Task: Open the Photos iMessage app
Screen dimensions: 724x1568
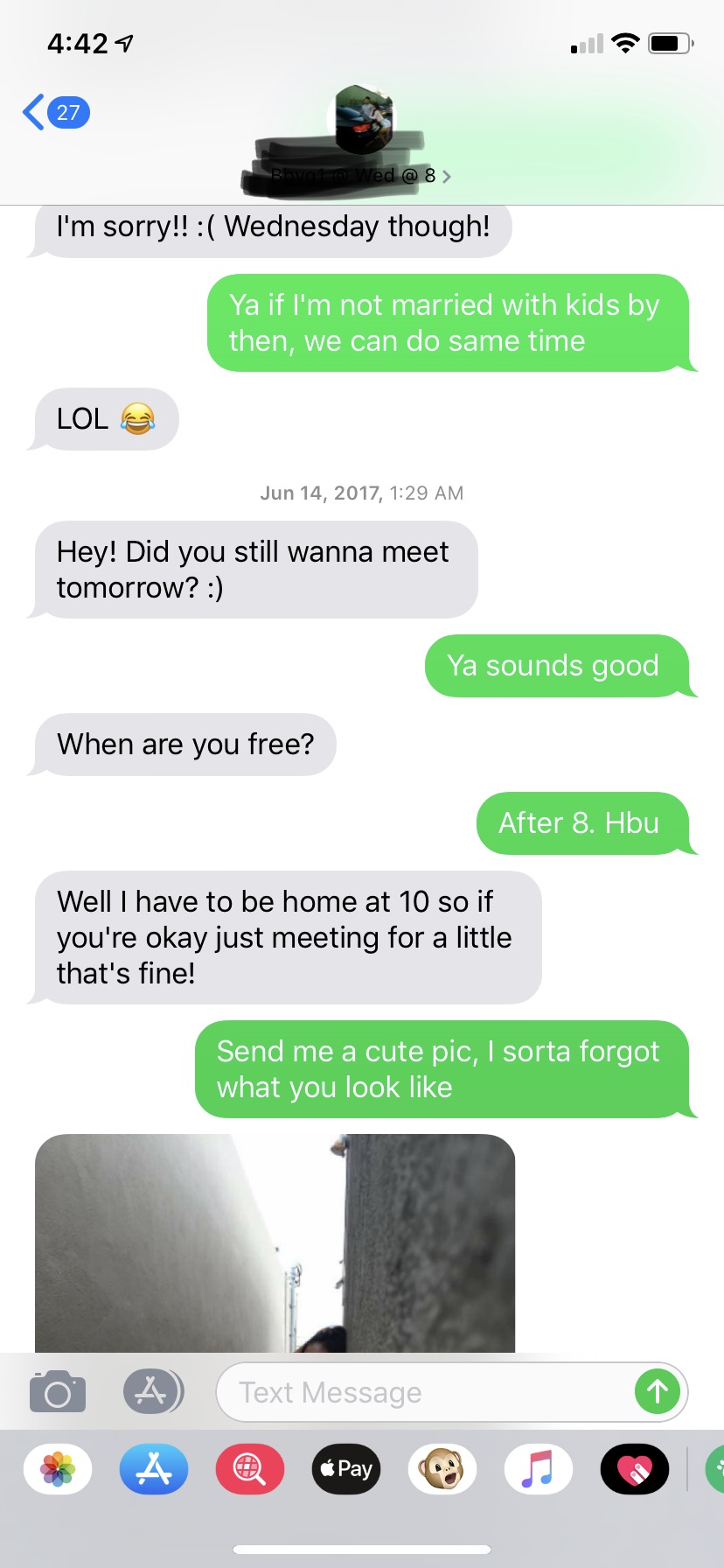Action: click(58, 1469)
